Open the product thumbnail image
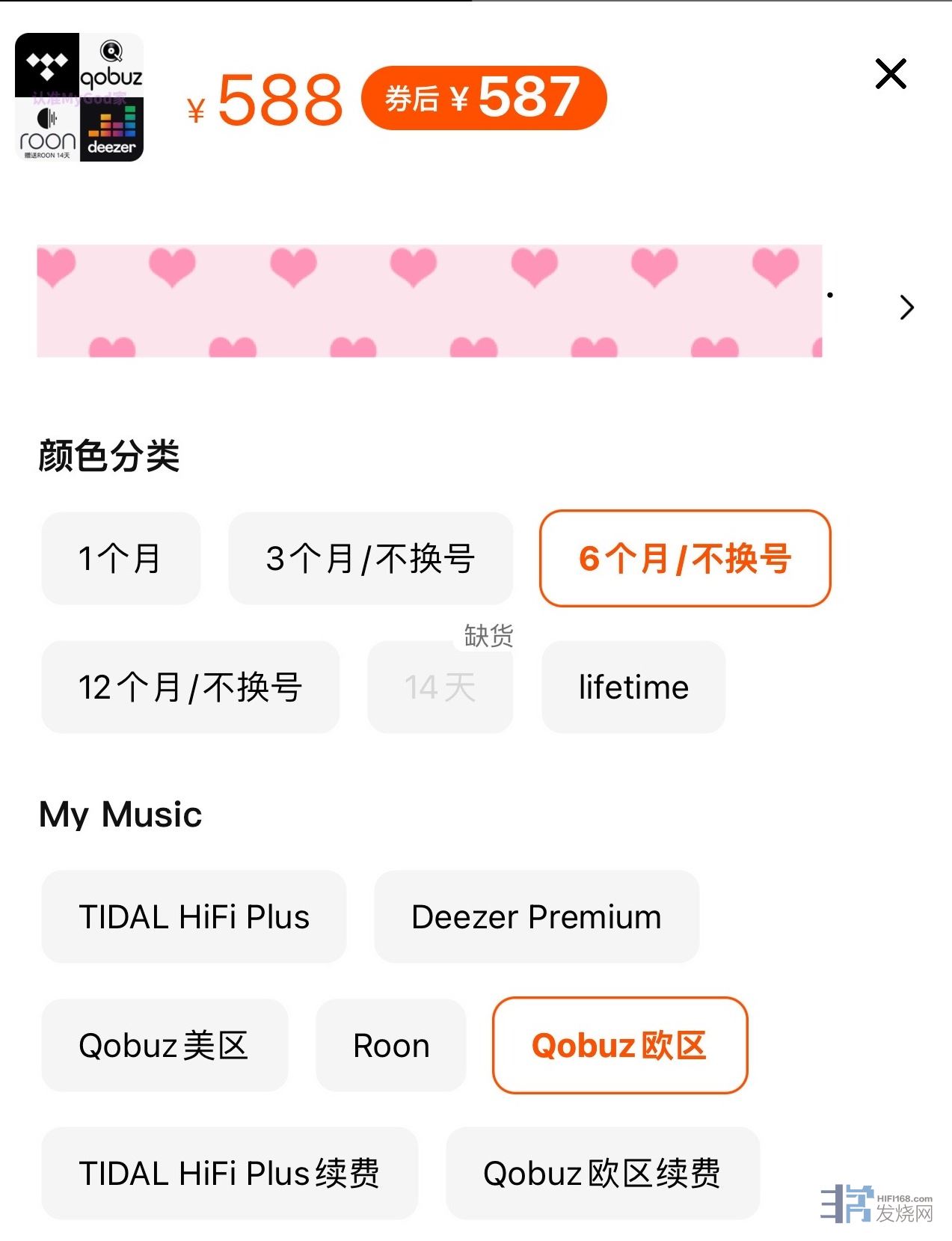 pyautogui.click(x=79, y=97)
